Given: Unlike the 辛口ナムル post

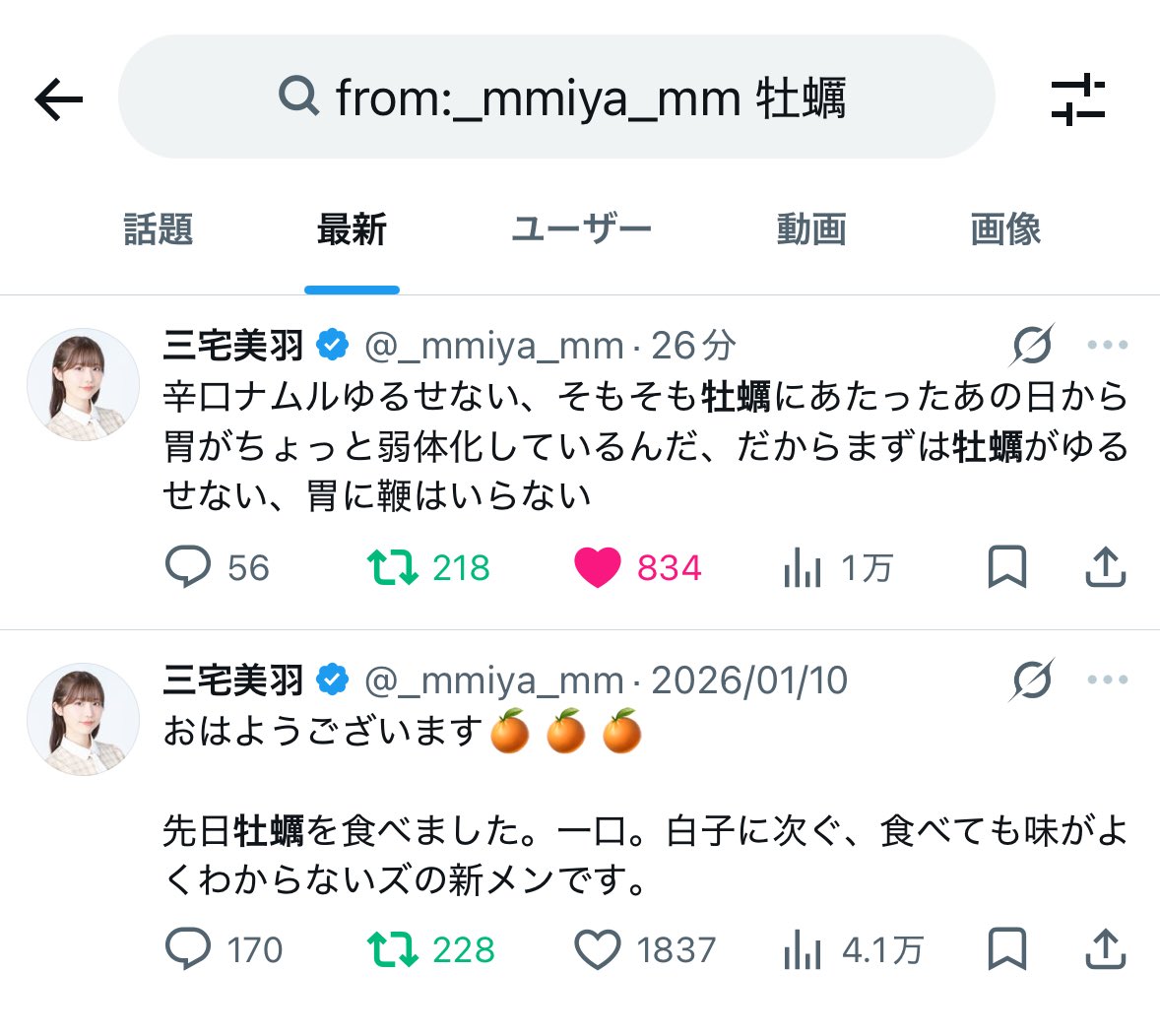Looking at the screenshot, I should pyautogui.click(x=597, y=567).
